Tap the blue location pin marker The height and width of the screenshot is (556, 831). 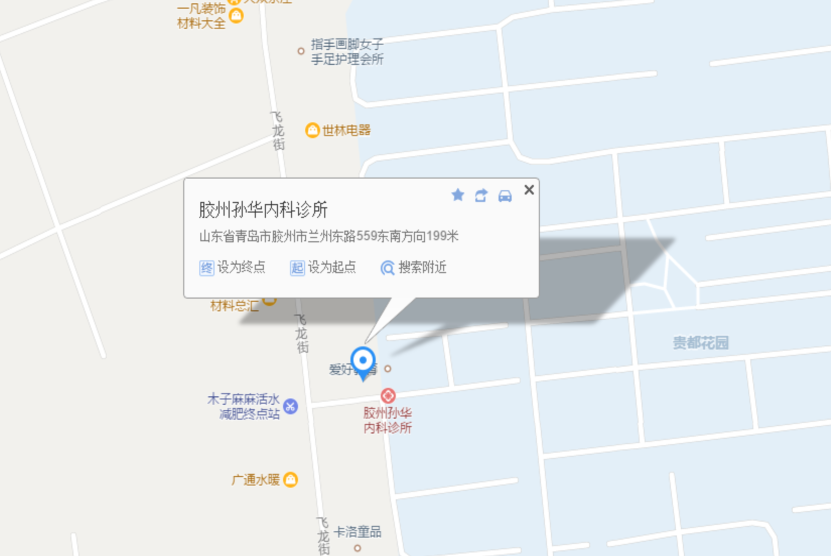pos(363,360)
